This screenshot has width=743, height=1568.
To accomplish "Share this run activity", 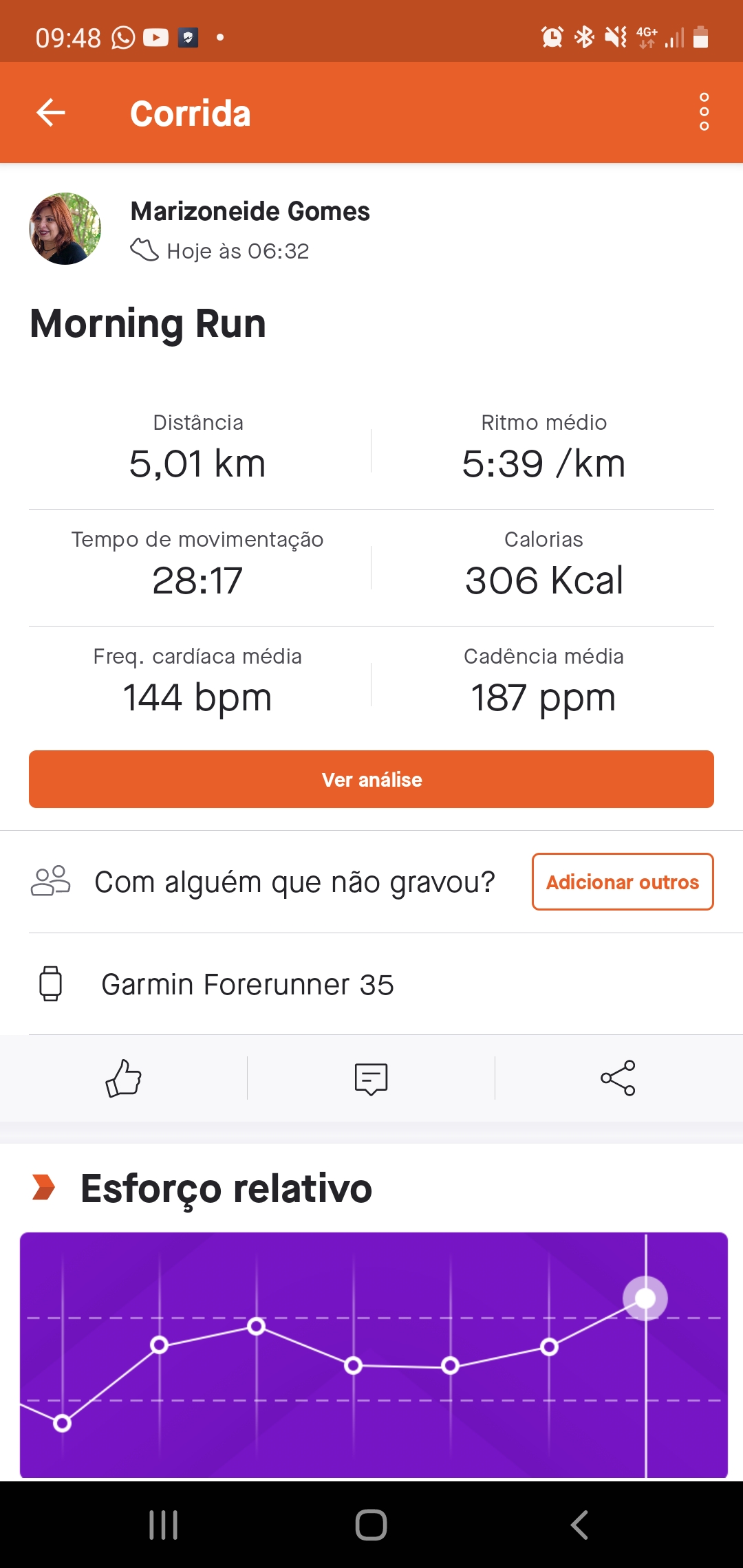I will (x=618, y=1078).
